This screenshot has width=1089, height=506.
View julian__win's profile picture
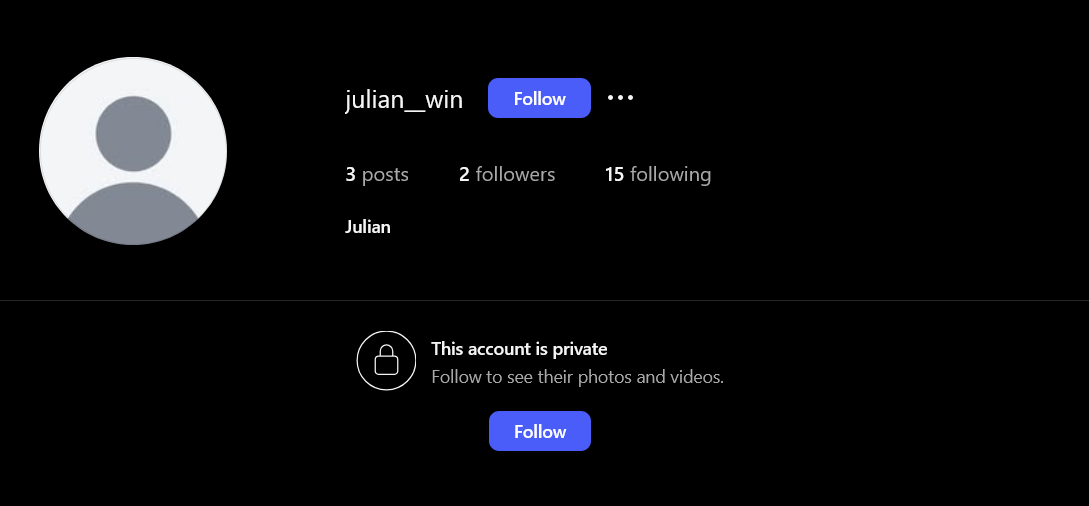point(133,151)
